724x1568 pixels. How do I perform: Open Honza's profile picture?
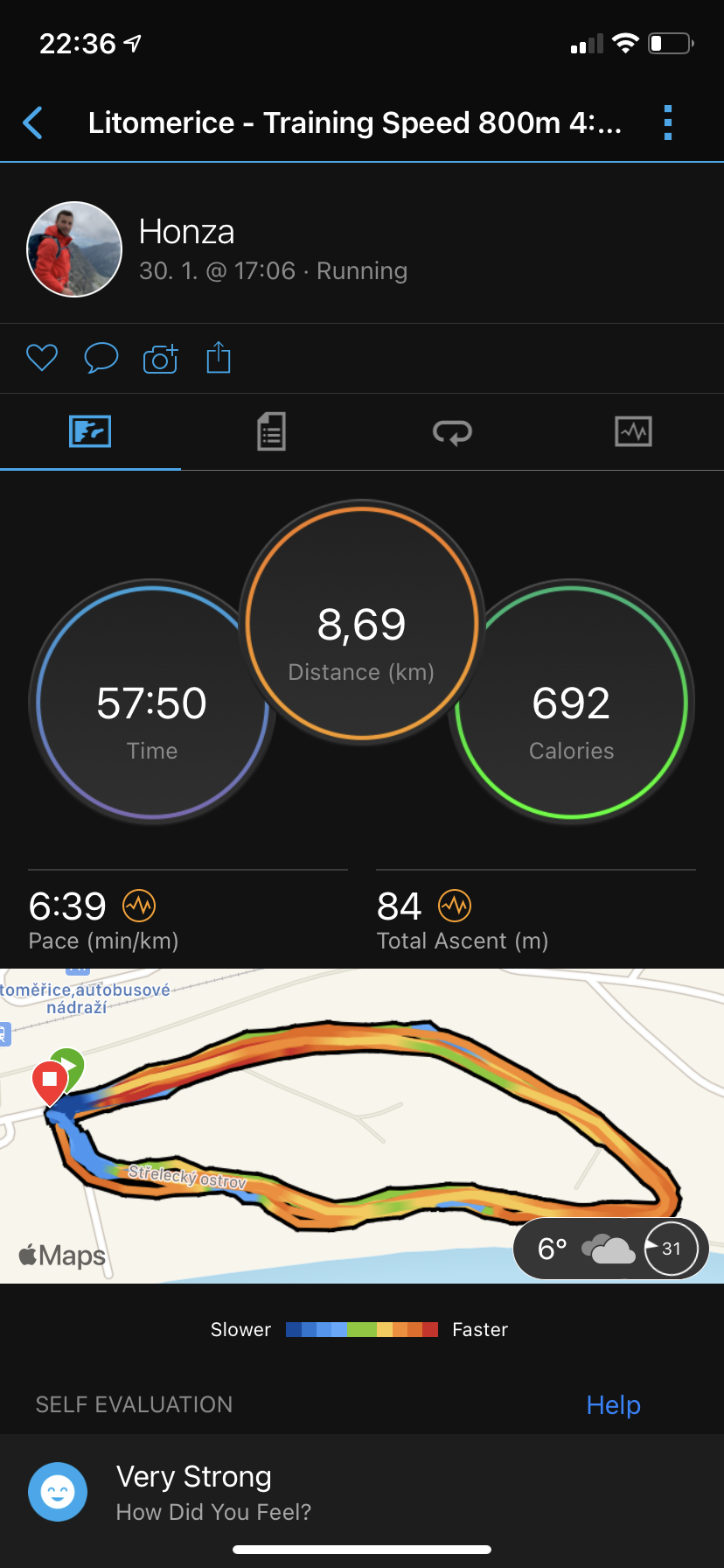pos(74,249)
